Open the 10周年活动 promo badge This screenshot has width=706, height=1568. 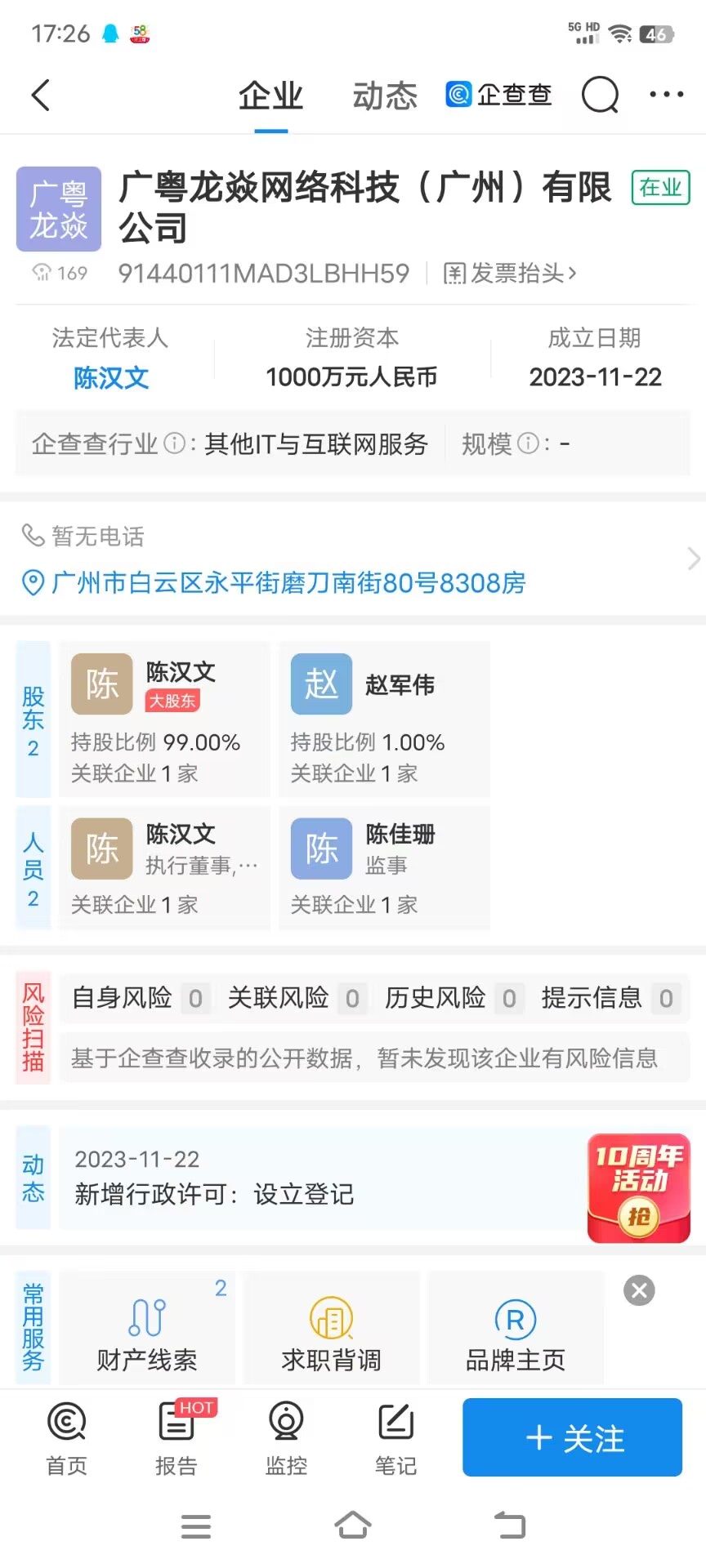tap(639, 1188)
